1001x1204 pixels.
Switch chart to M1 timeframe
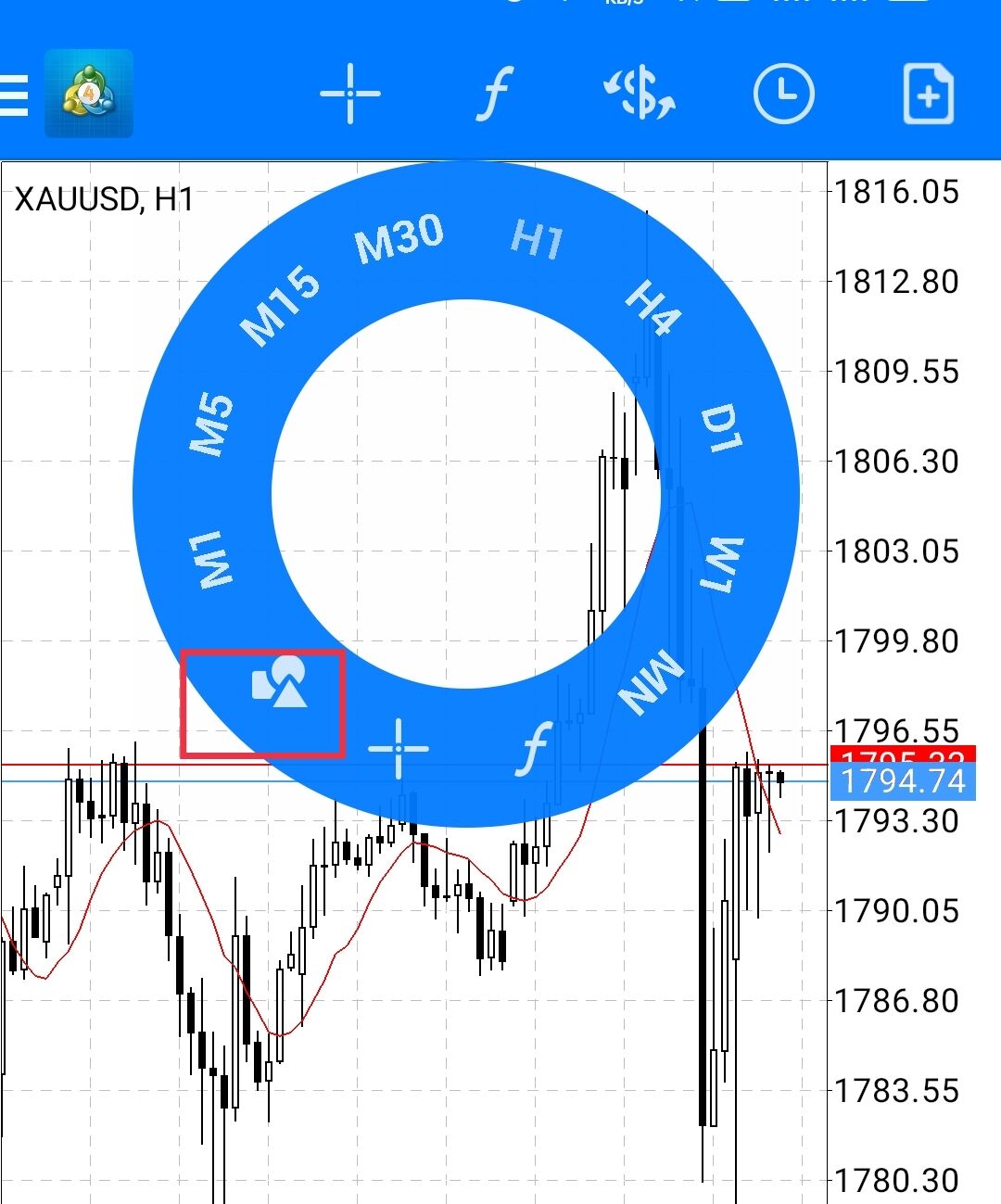pos(213,559)
